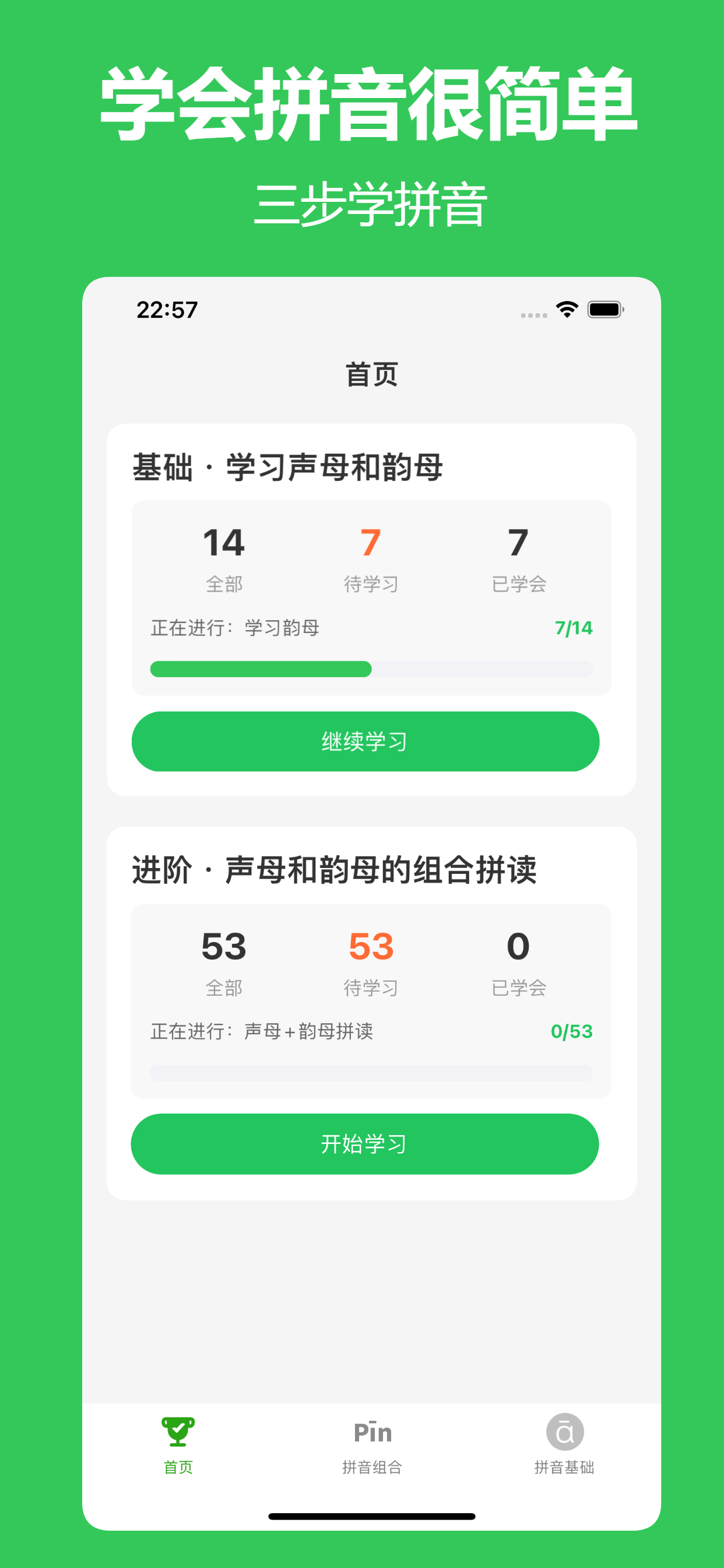Viewport: 724px width, 1568px height.
Task: Open the 拼音基础 tab
Action: point(565,1467)
